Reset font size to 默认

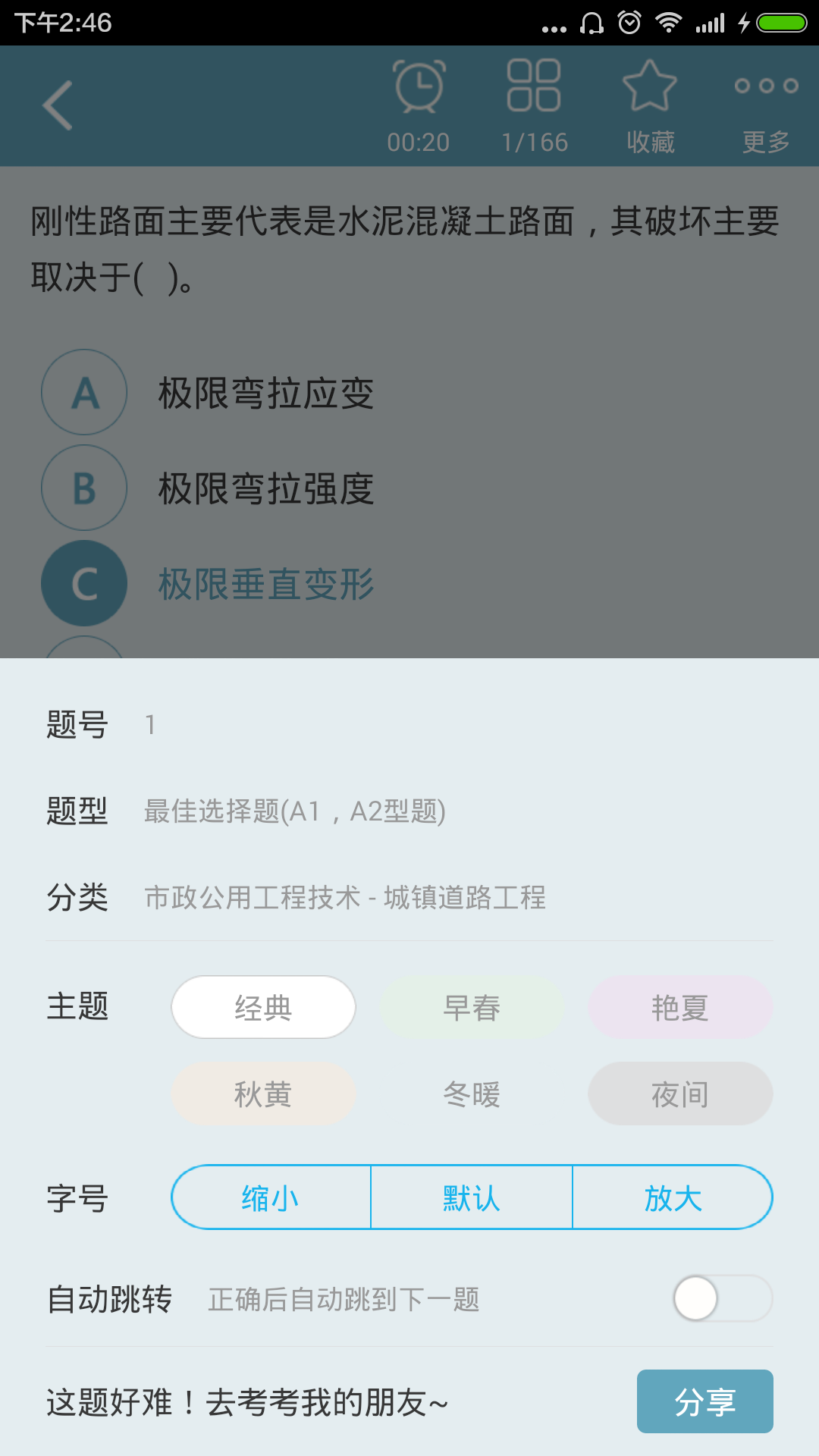pyautogui.click(x=472, y=1197)
